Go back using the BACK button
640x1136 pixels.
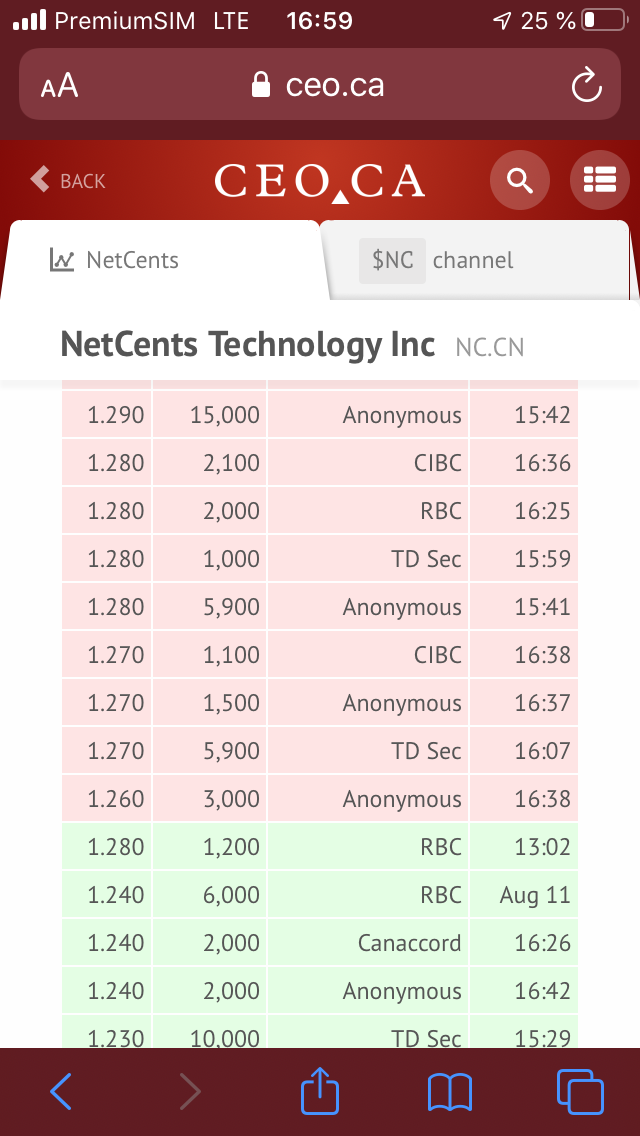68,180
